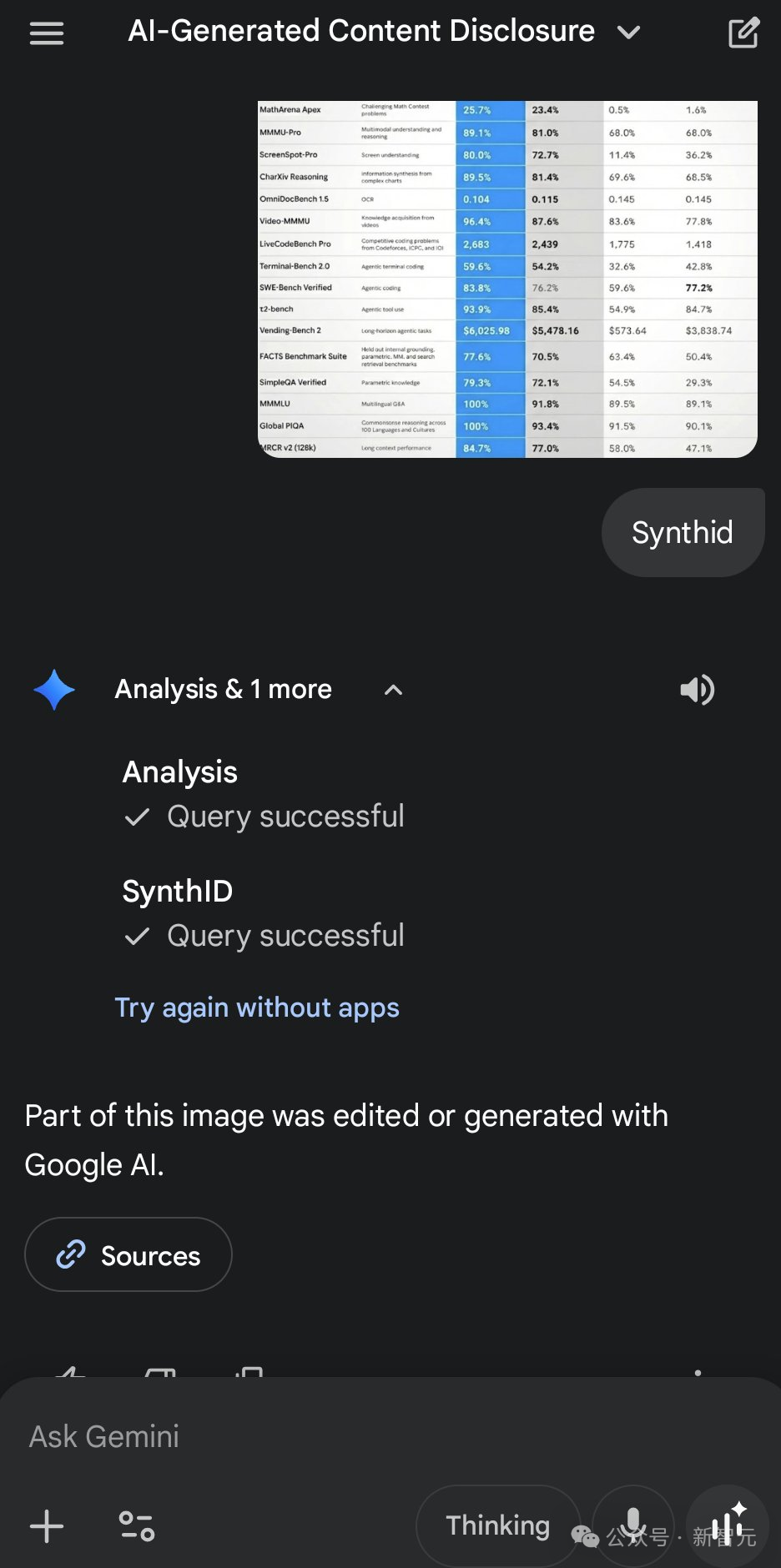Focus the Ask Gemini input field
Image resolution: width=781 pixels, height=1568 pixels.
pyautogui.click(x=334, y=1436)
